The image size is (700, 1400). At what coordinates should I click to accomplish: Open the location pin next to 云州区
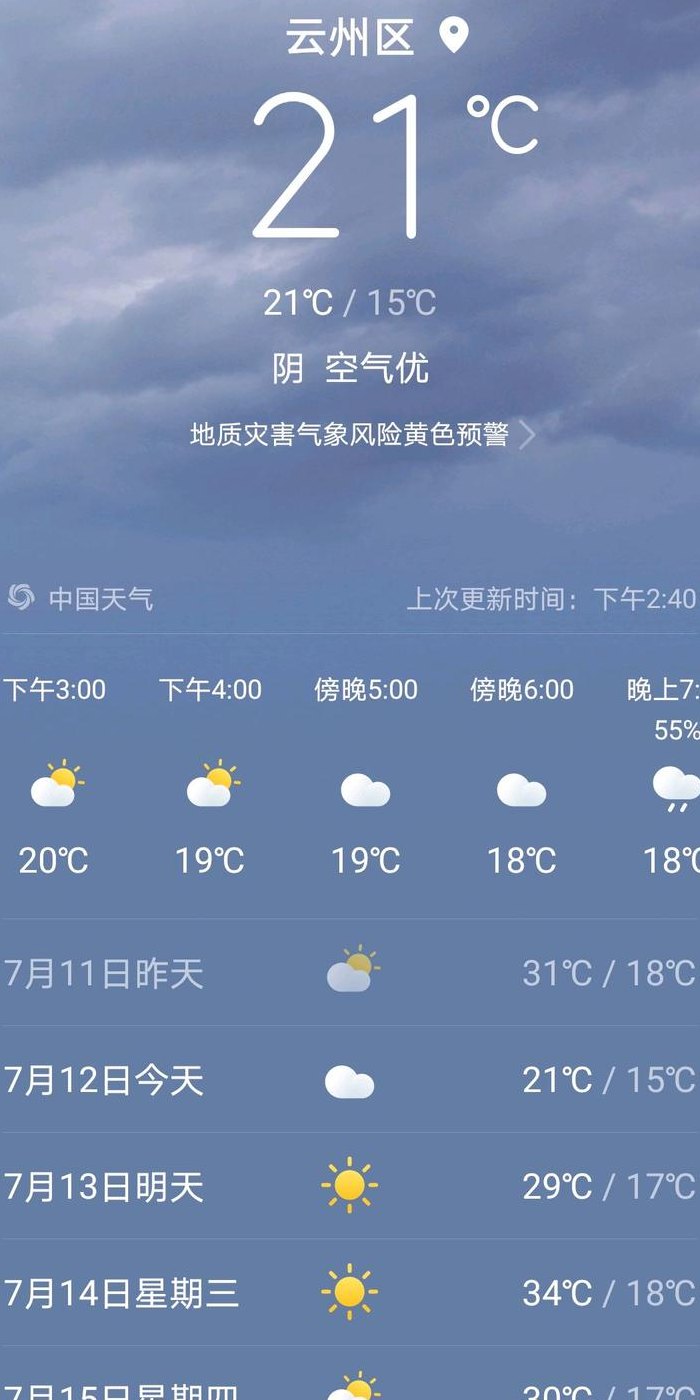tap(454, 37)
